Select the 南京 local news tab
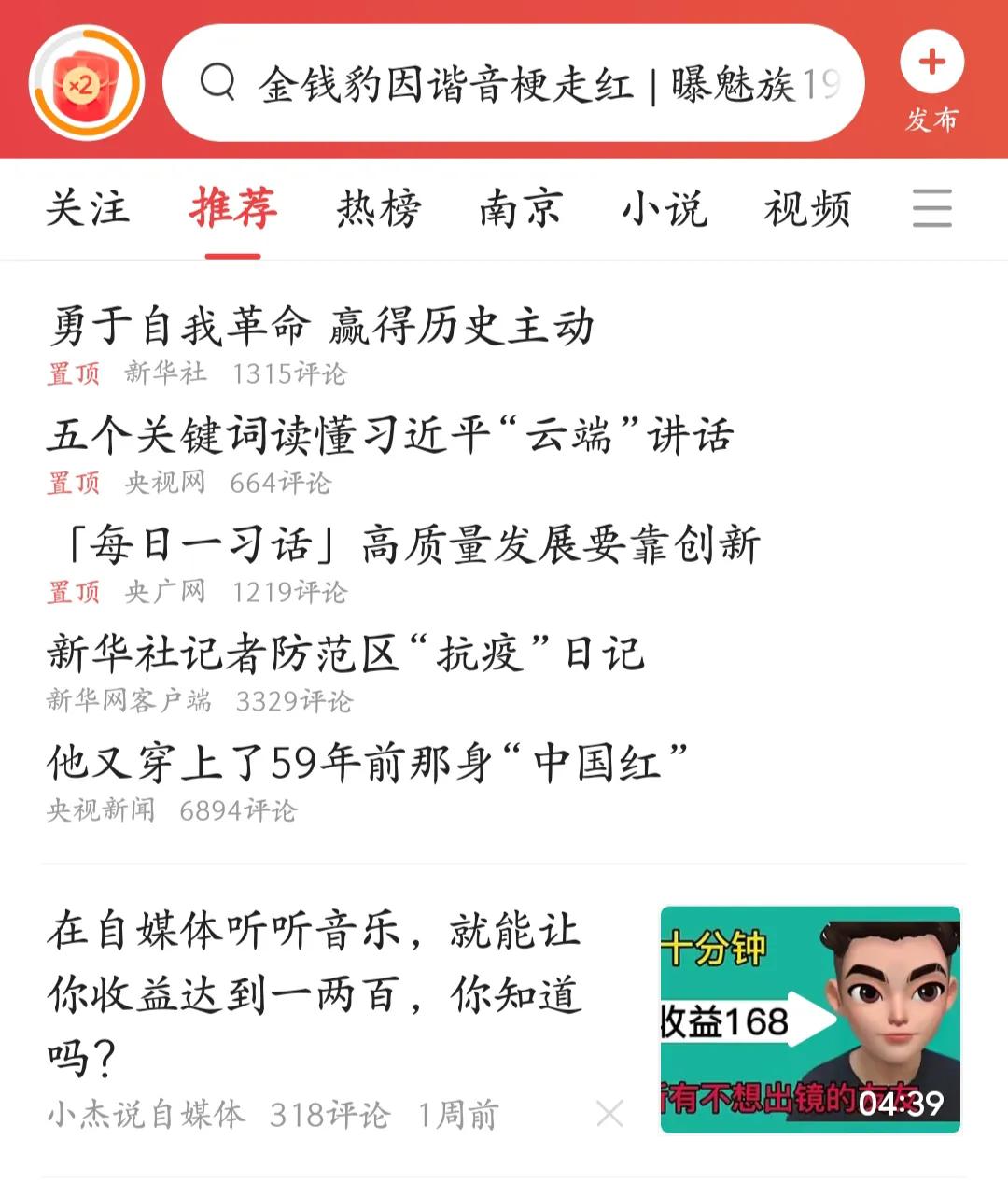Image resolution: width=1008 pixels, height=1196 pixels. click(x=519, y=207)
